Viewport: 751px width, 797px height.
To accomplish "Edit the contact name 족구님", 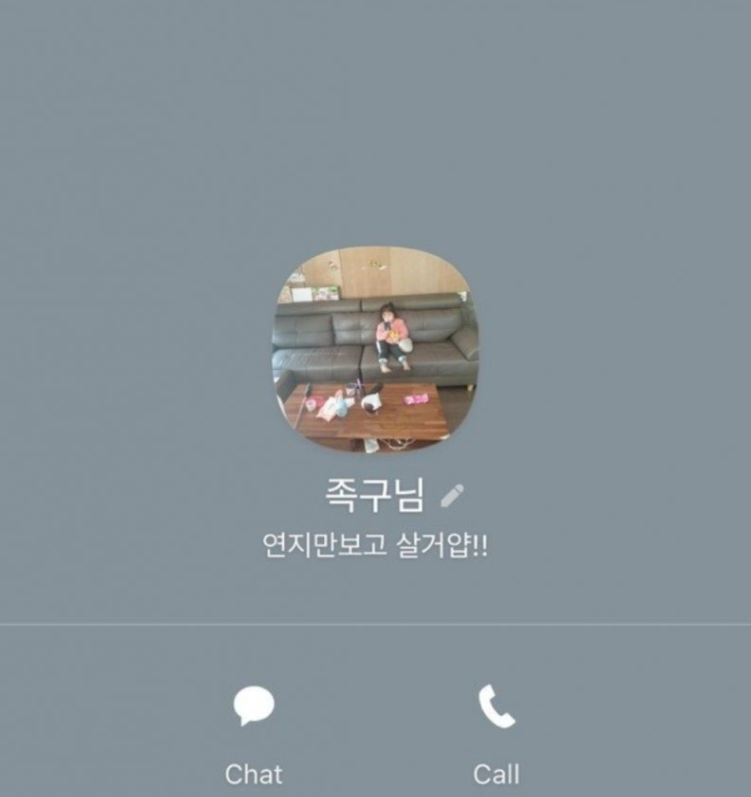I will [x=452, y=494].
